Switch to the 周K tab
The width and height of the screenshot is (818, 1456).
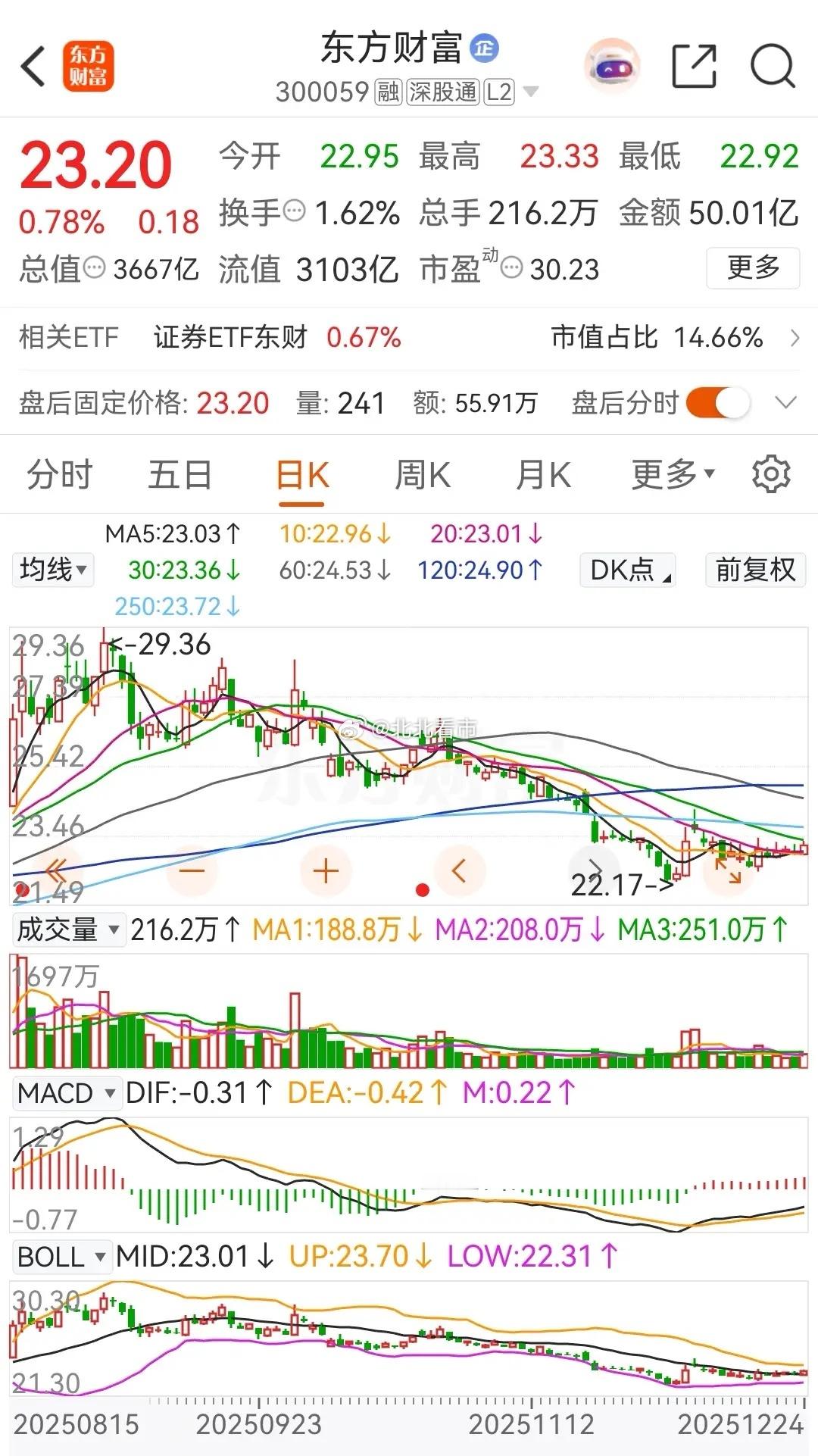point(422,474)
